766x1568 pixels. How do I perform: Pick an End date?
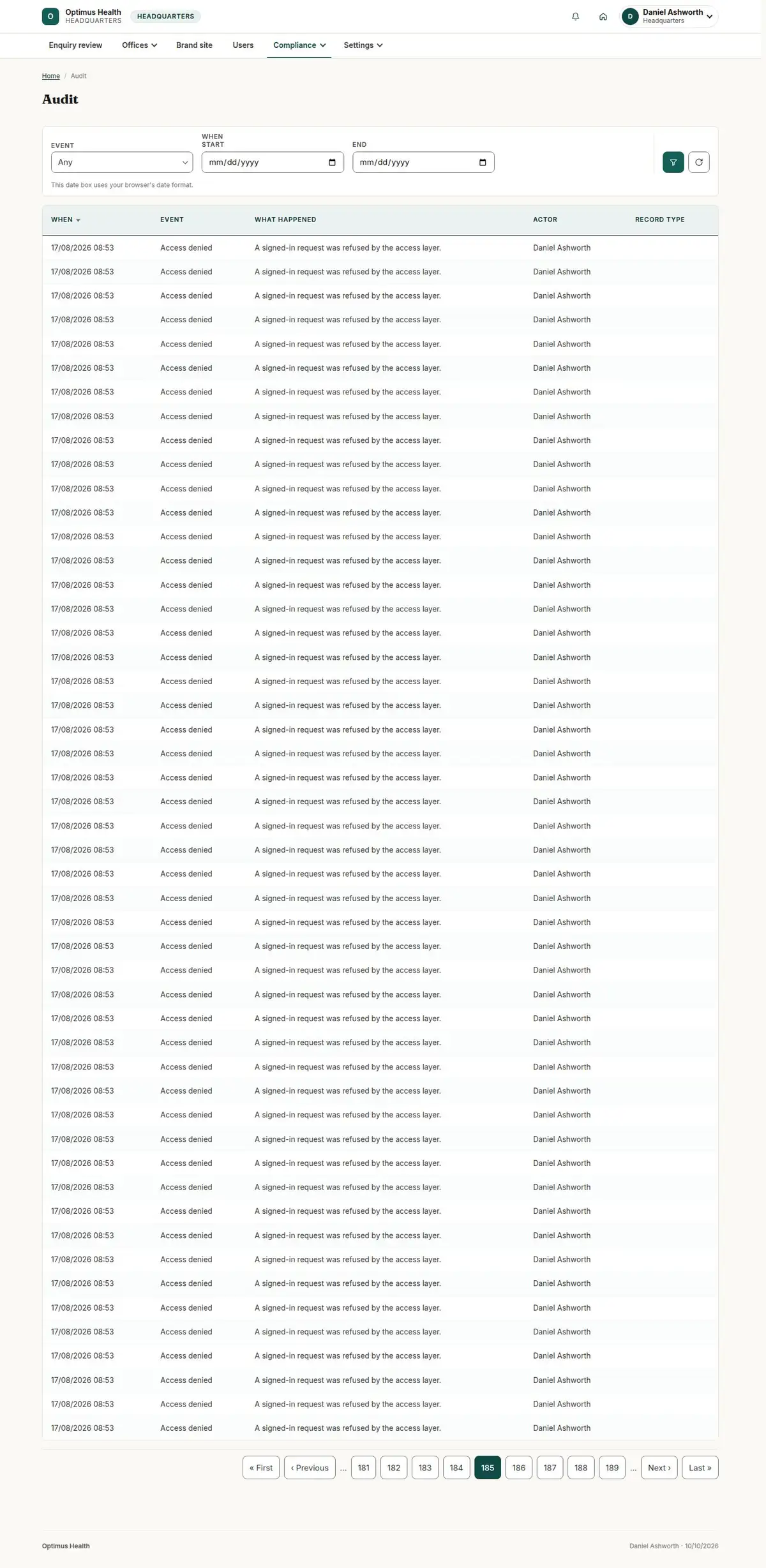click(423, 162)
